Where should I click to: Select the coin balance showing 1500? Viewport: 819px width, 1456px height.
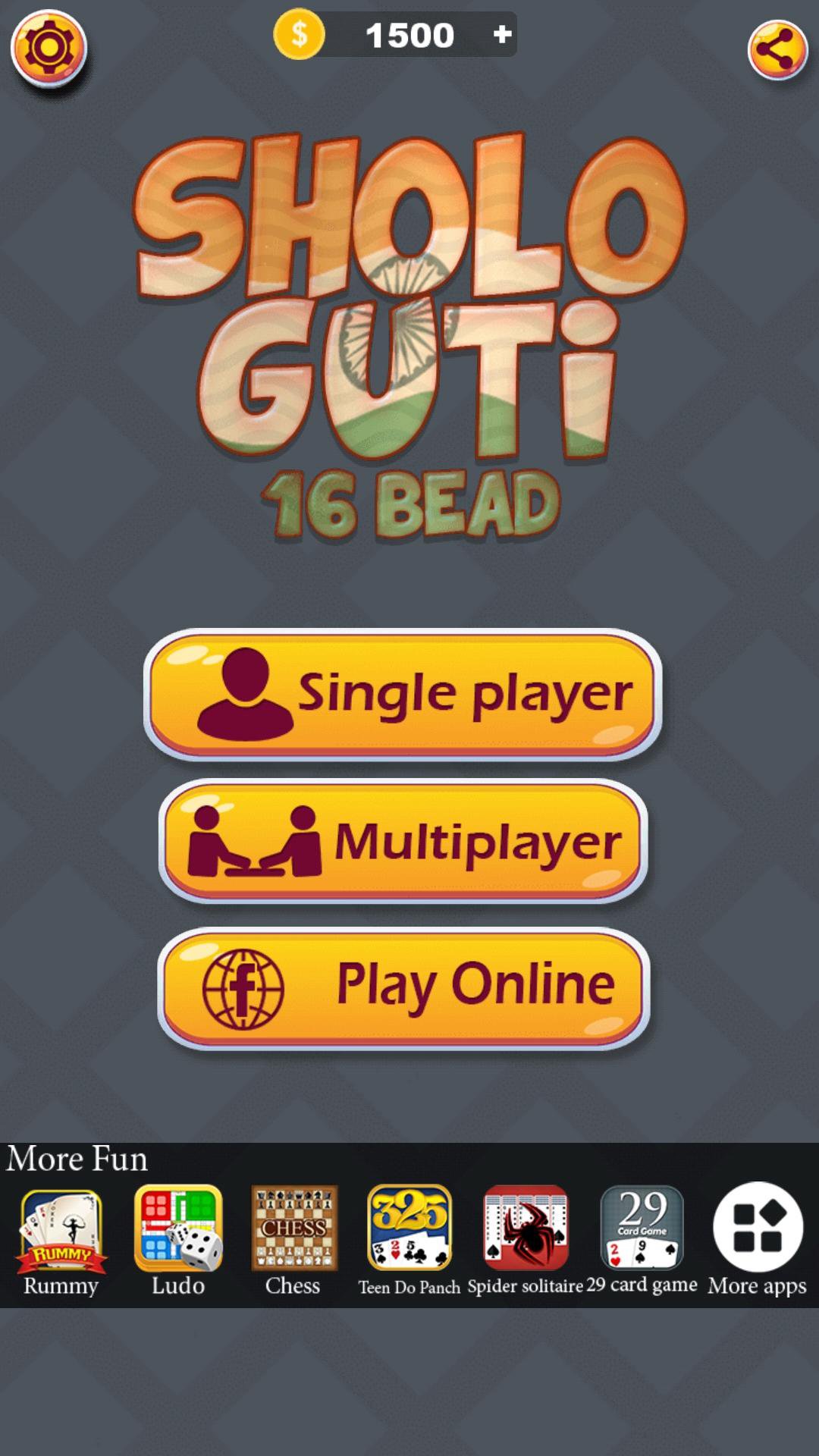coord(409,34)
